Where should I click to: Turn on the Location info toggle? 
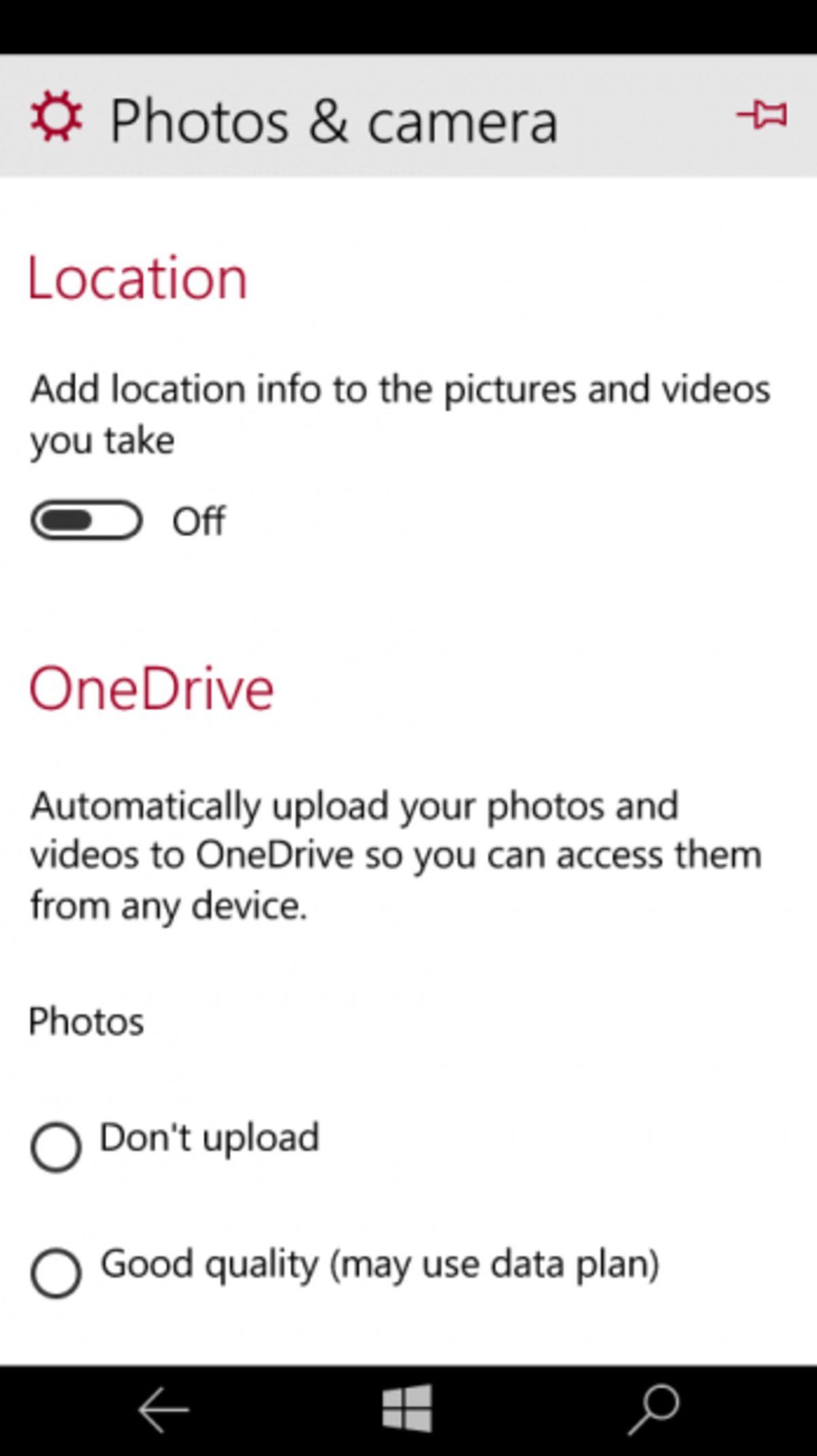(x=86, y=521)
